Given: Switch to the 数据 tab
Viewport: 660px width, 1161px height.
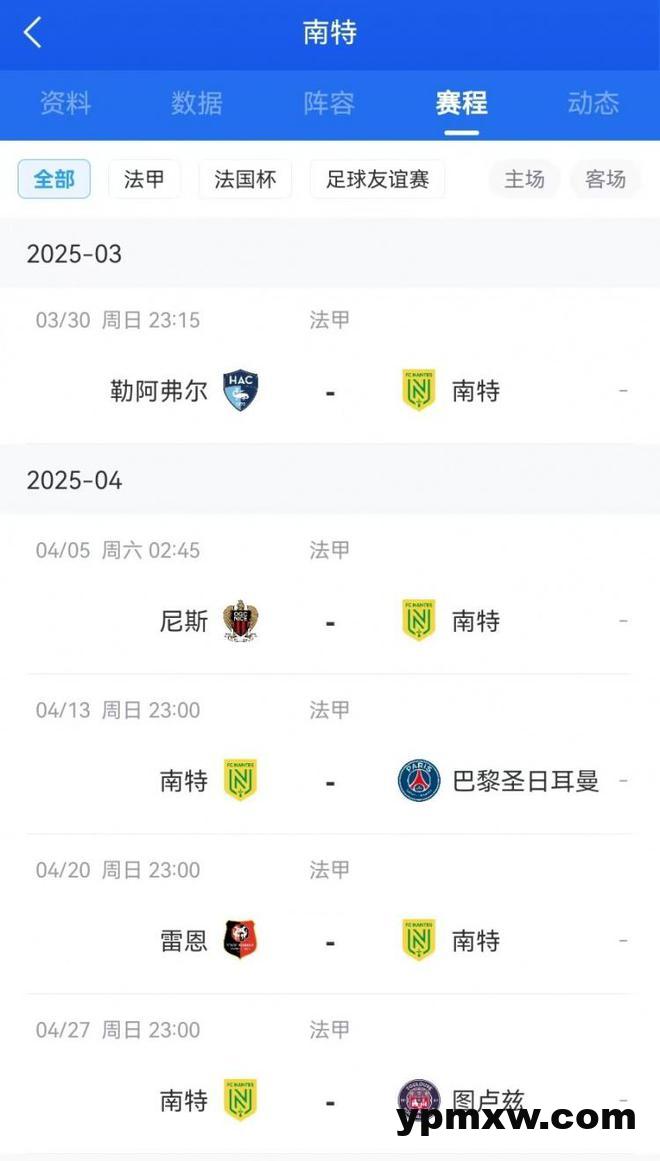Looking at the screenshot, I should point(197,103).
